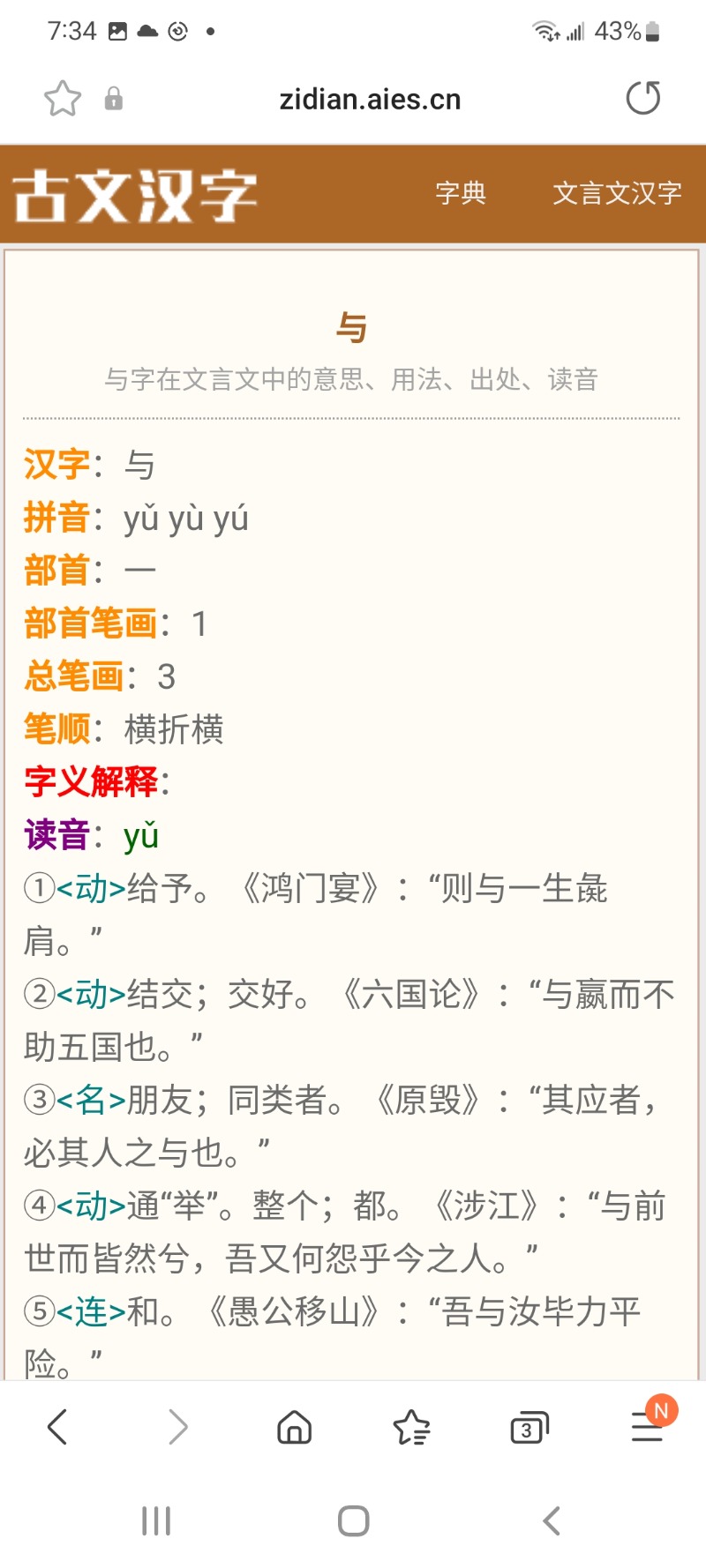The width and height of the screenshot is (706, 1568).
Task: Bookmark this page with the star icon
Action: [x=63, y=98]
